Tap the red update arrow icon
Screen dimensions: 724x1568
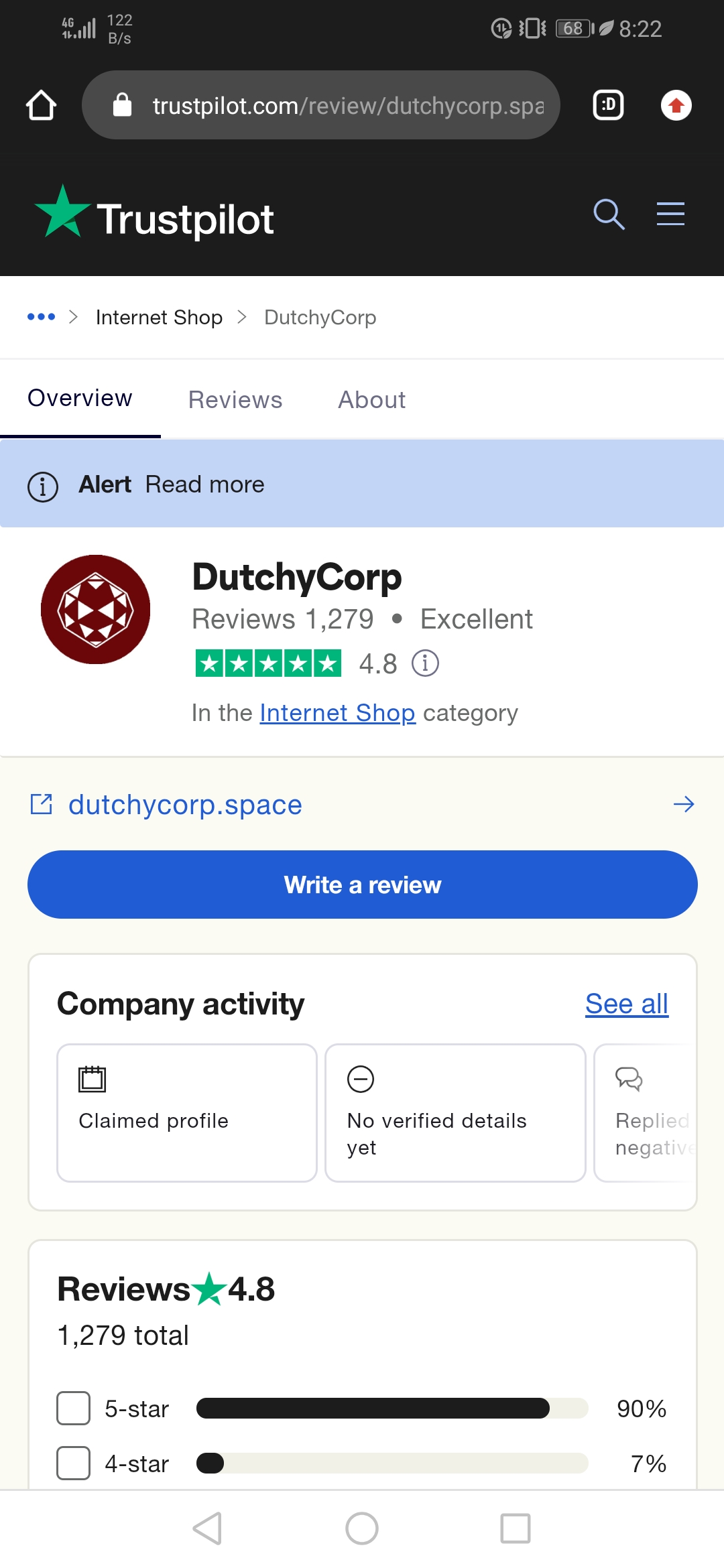pyautogui.click(x=676, y=105)
